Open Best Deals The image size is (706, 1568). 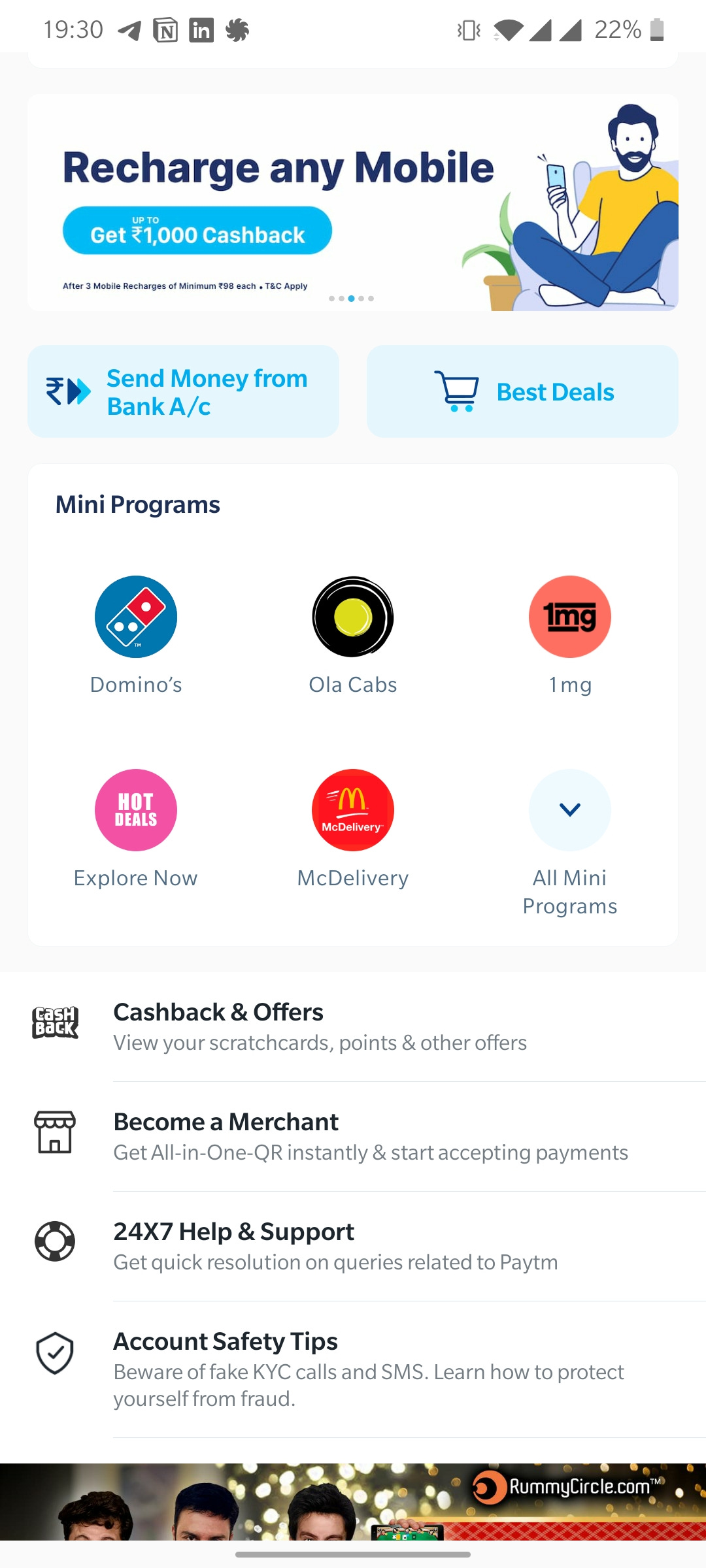coord(522,391)
